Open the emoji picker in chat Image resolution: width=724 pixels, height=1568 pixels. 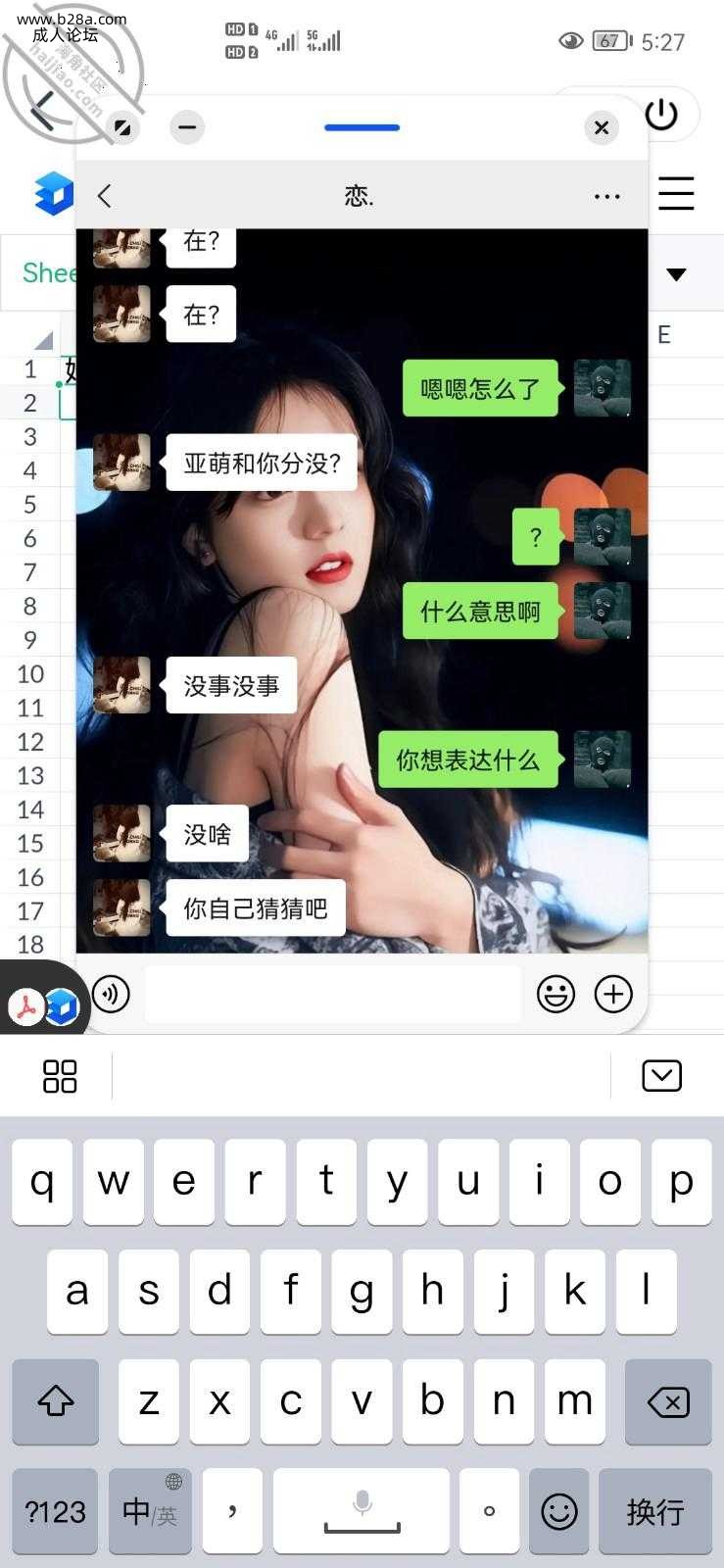coord(555,995)
